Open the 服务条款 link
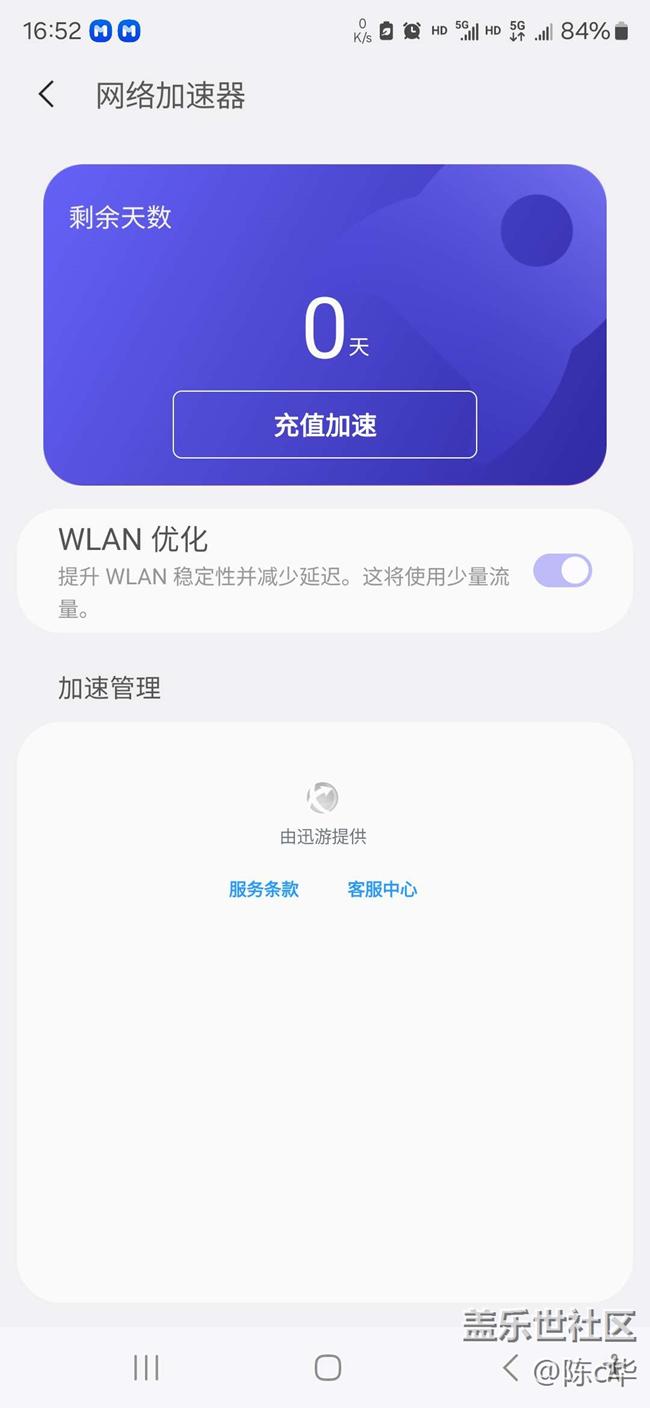The width and height of the screenshot is (650, 1408). tap(264, 889)
